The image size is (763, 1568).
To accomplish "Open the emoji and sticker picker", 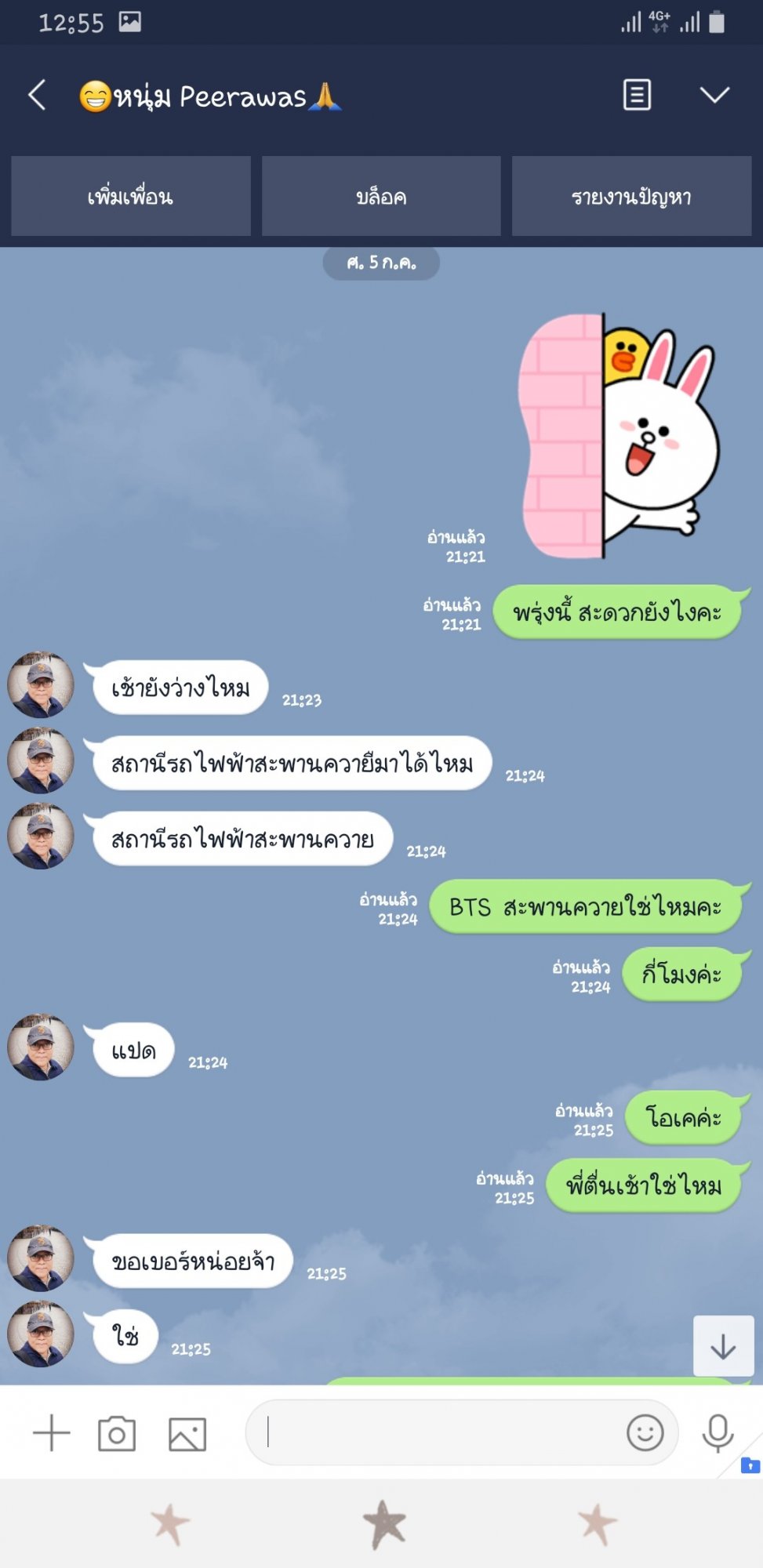I will [x=645, y=1432].
